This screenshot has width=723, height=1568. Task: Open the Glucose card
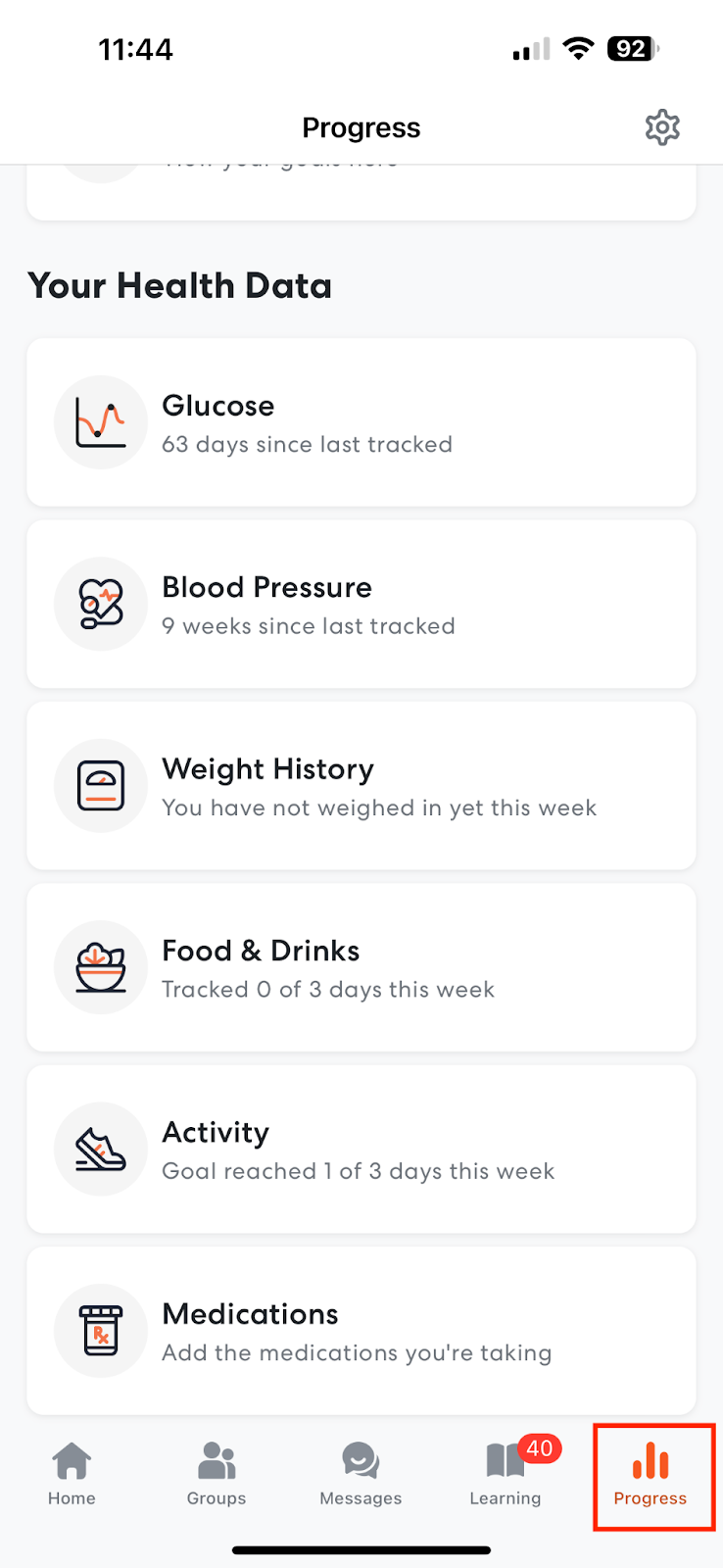(x=361, y=422)
